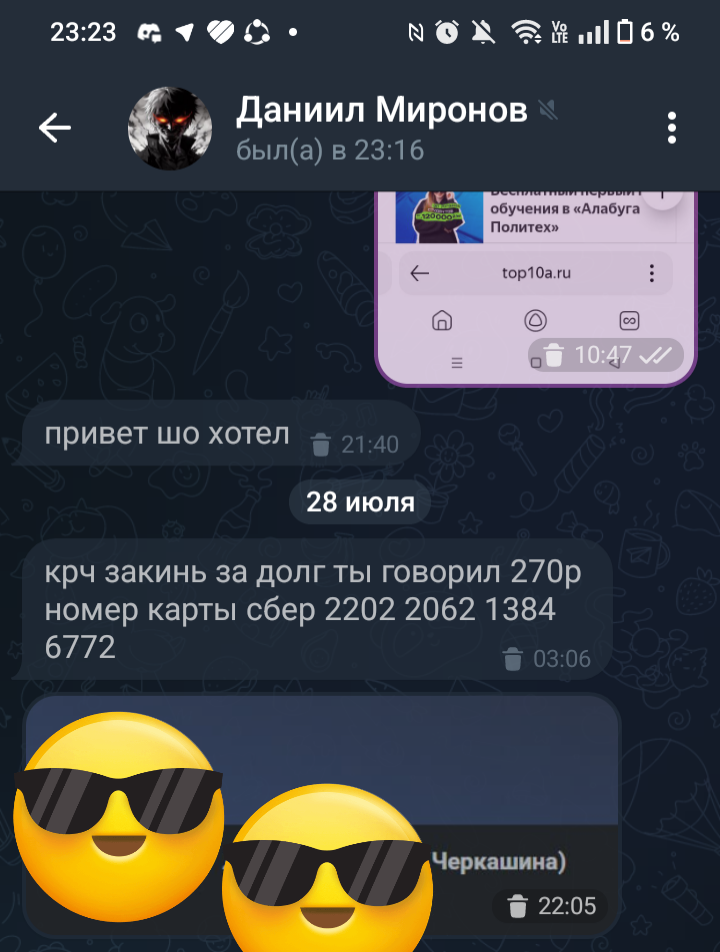
Task: Open the chat overflow menu
Action: click(672, 127)
